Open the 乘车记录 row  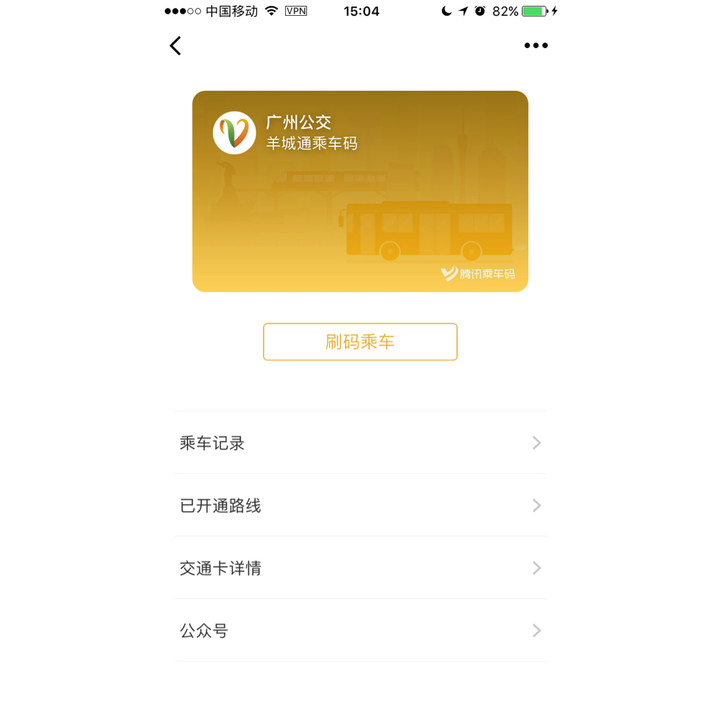pyautogui.click(x=360, y=443)
